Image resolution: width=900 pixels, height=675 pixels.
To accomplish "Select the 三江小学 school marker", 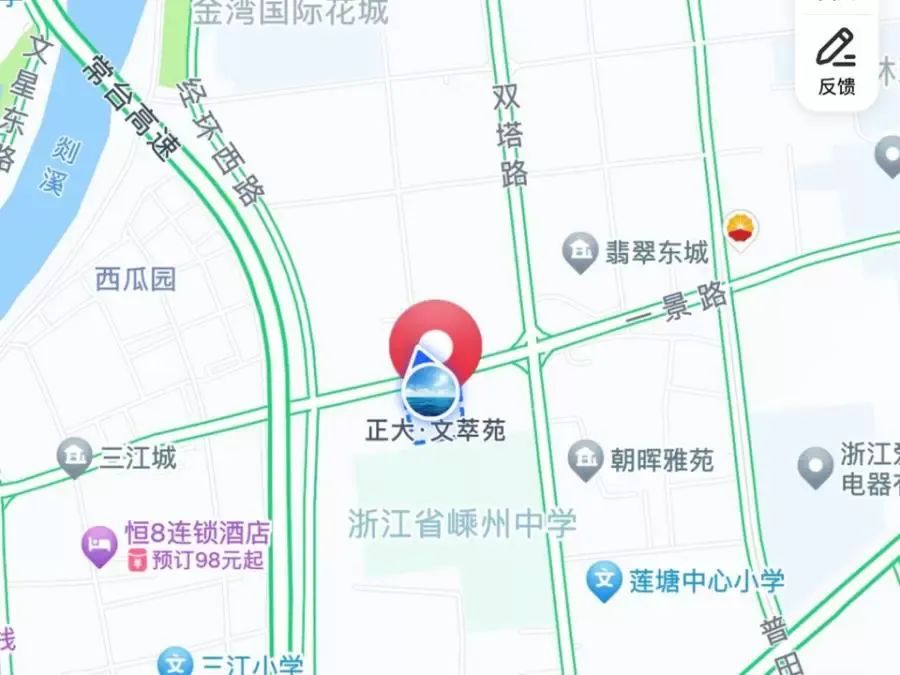I will point(176,662).
